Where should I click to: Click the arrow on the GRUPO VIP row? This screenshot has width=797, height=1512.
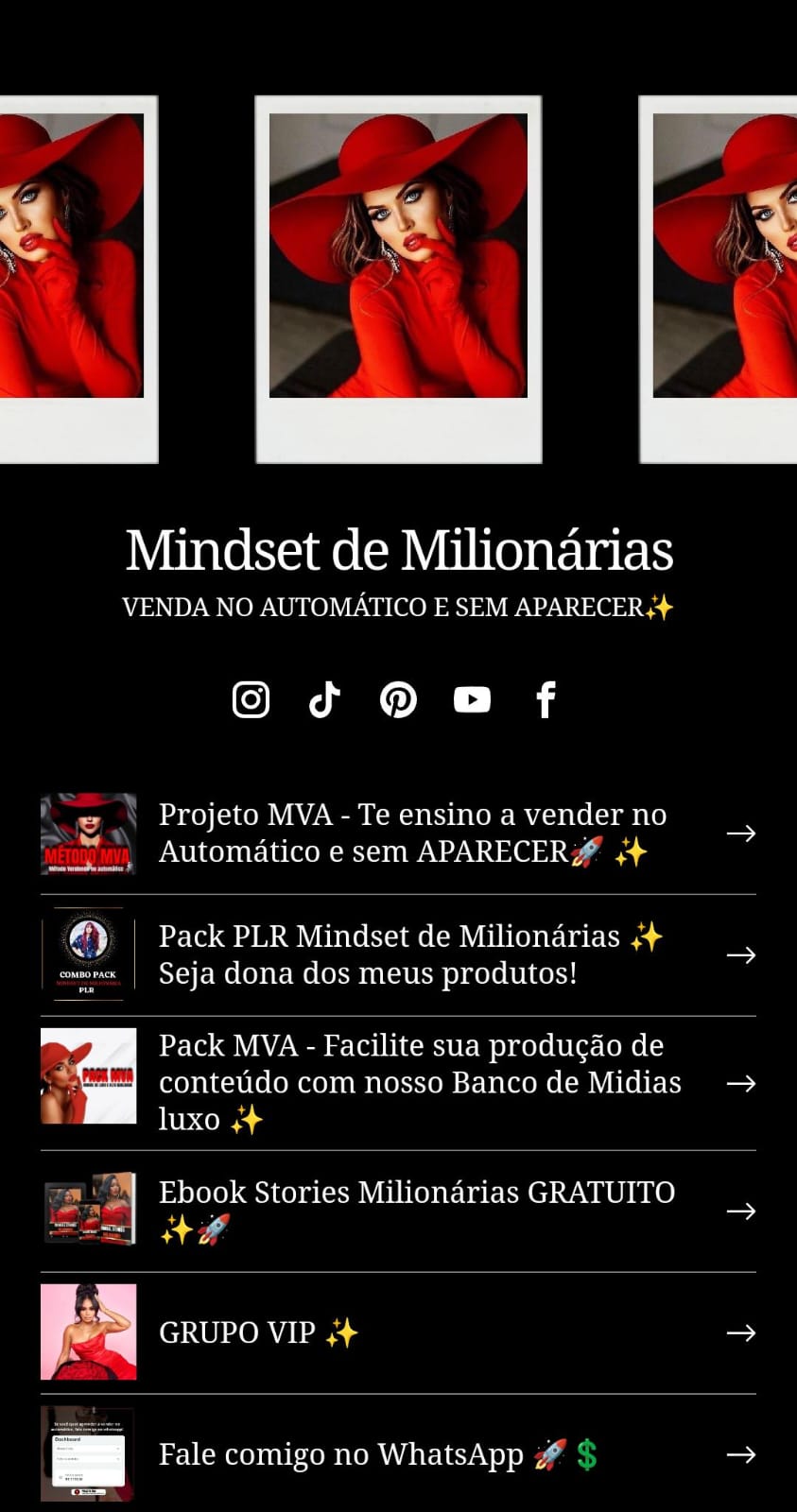click(741, 1332)
